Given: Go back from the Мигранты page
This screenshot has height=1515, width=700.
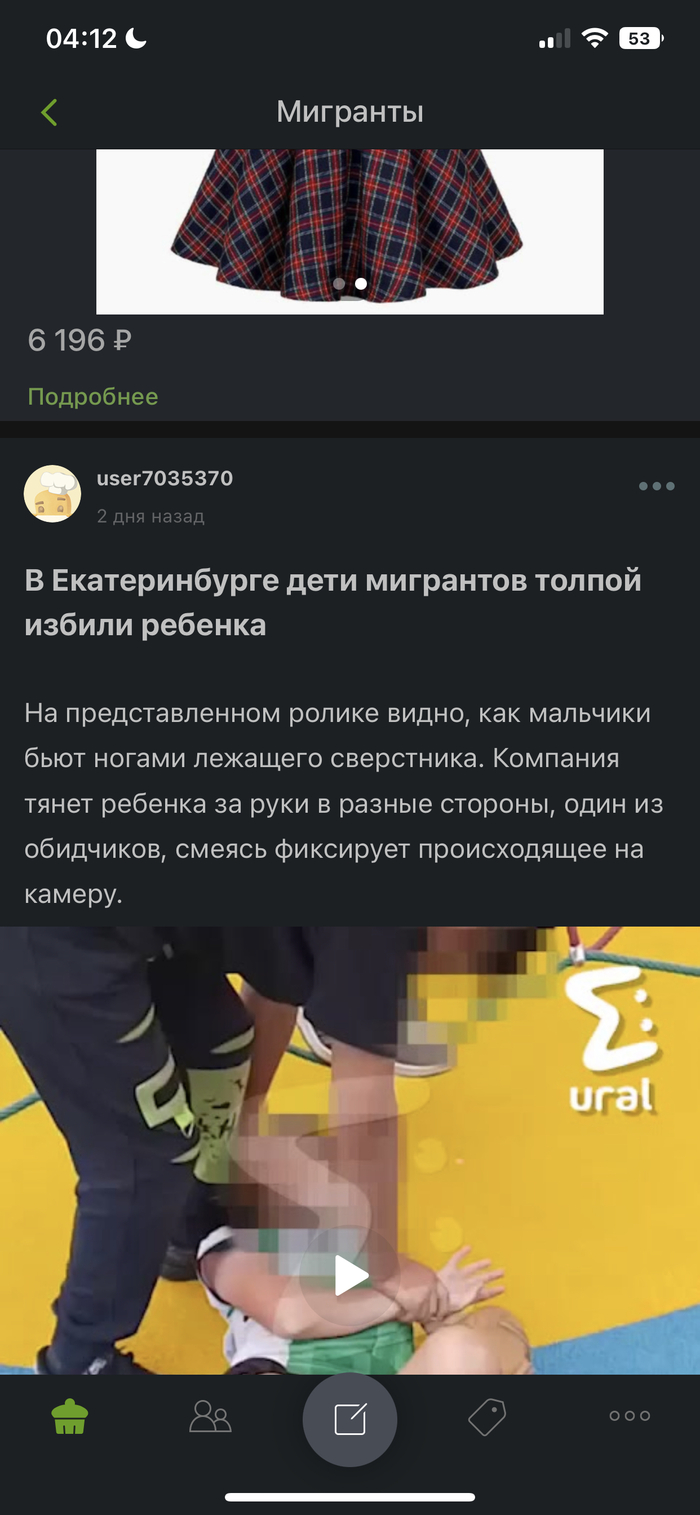Looking at the screenshot, I should pyautogui.click(x=49, y=112).
